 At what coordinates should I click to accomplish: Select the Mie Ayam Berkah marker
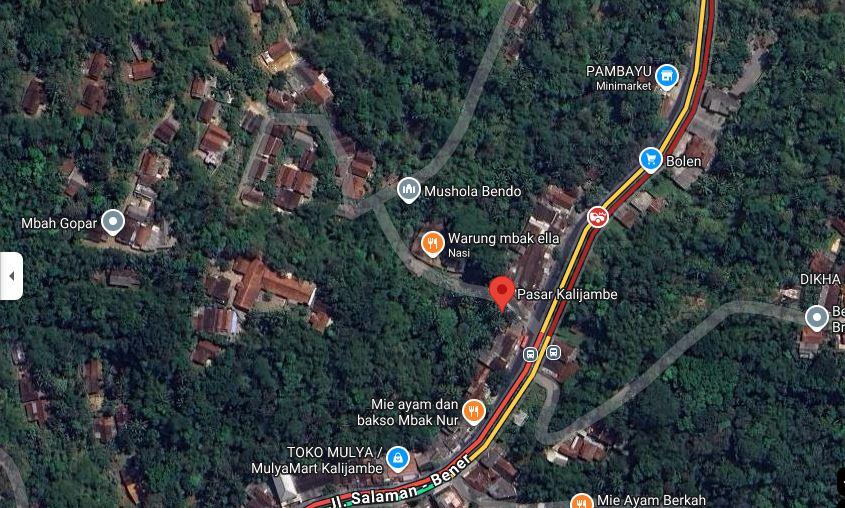(581, 501)
